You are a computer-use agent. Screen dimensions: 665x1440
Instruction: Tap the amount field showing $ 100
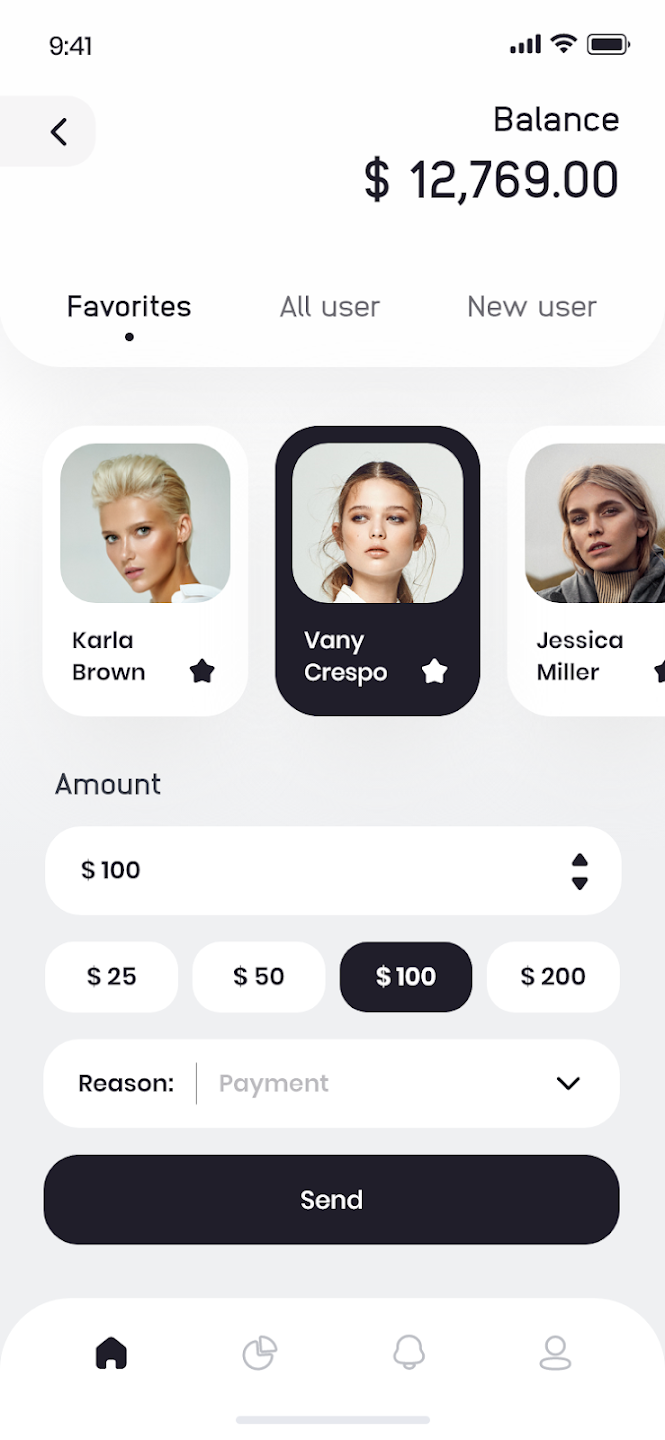pos(300,870)
